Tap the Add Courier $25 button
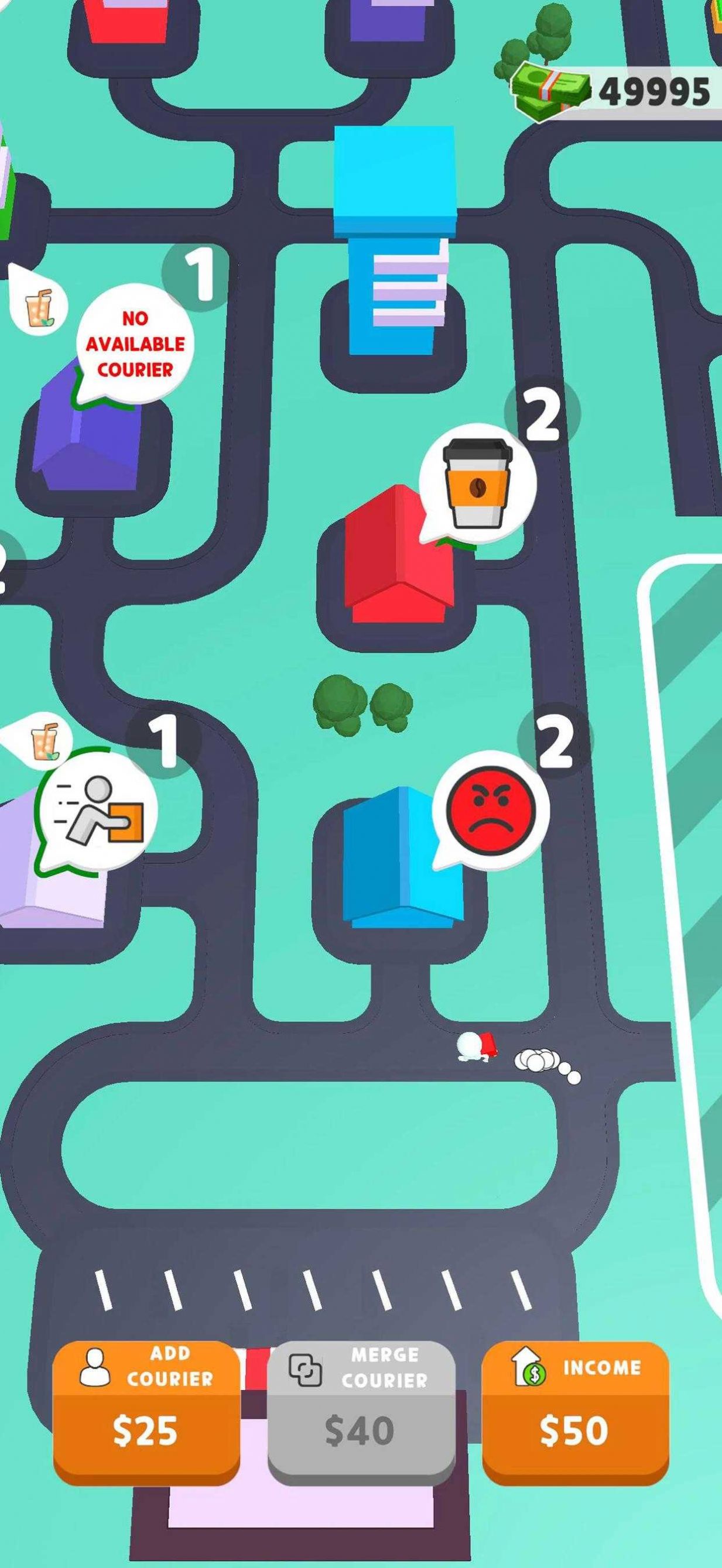This screenshot has width=722, height=1568. point(146,1412)
